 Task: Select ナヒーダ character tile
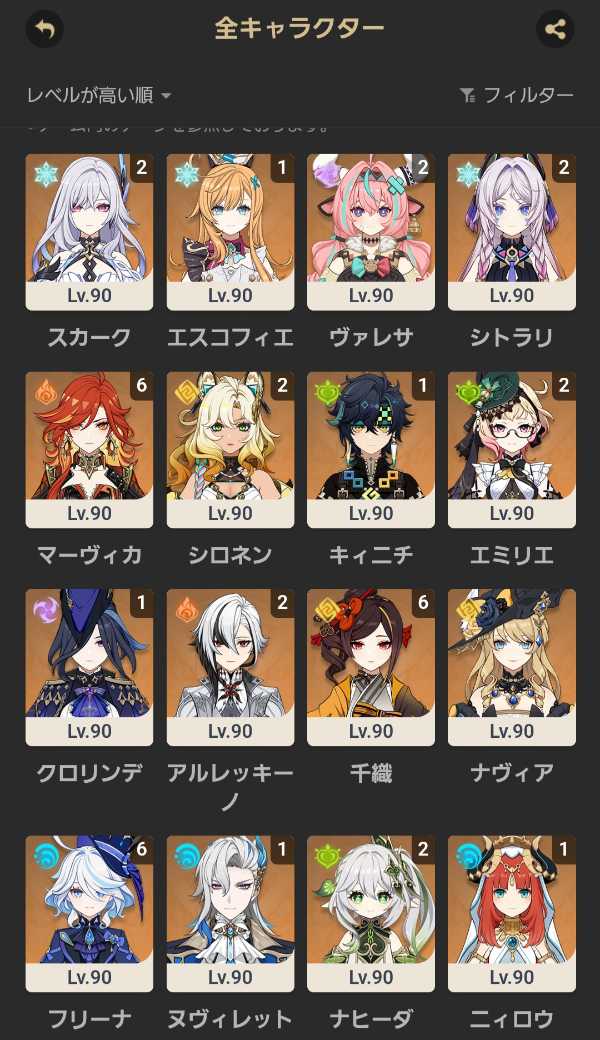pos(371,914)
